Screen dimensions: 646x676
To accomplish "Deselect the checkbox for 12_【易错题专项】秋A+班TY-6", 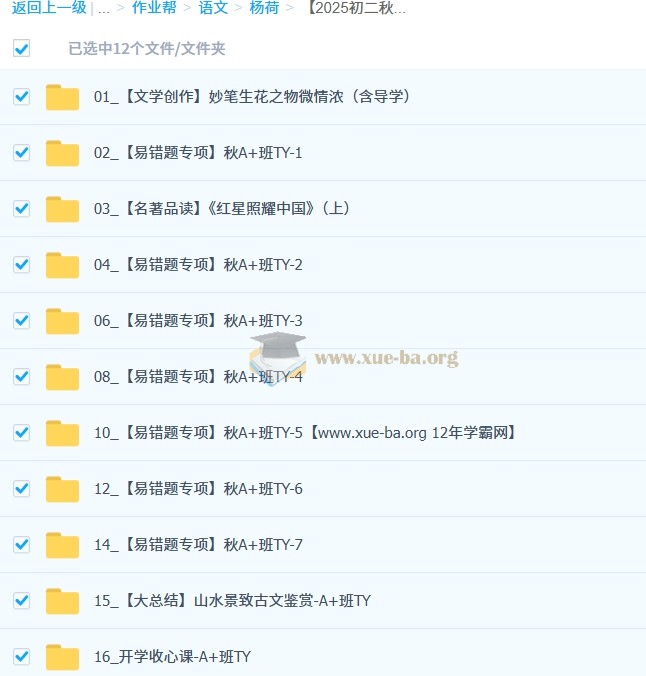I will (22, 489).
